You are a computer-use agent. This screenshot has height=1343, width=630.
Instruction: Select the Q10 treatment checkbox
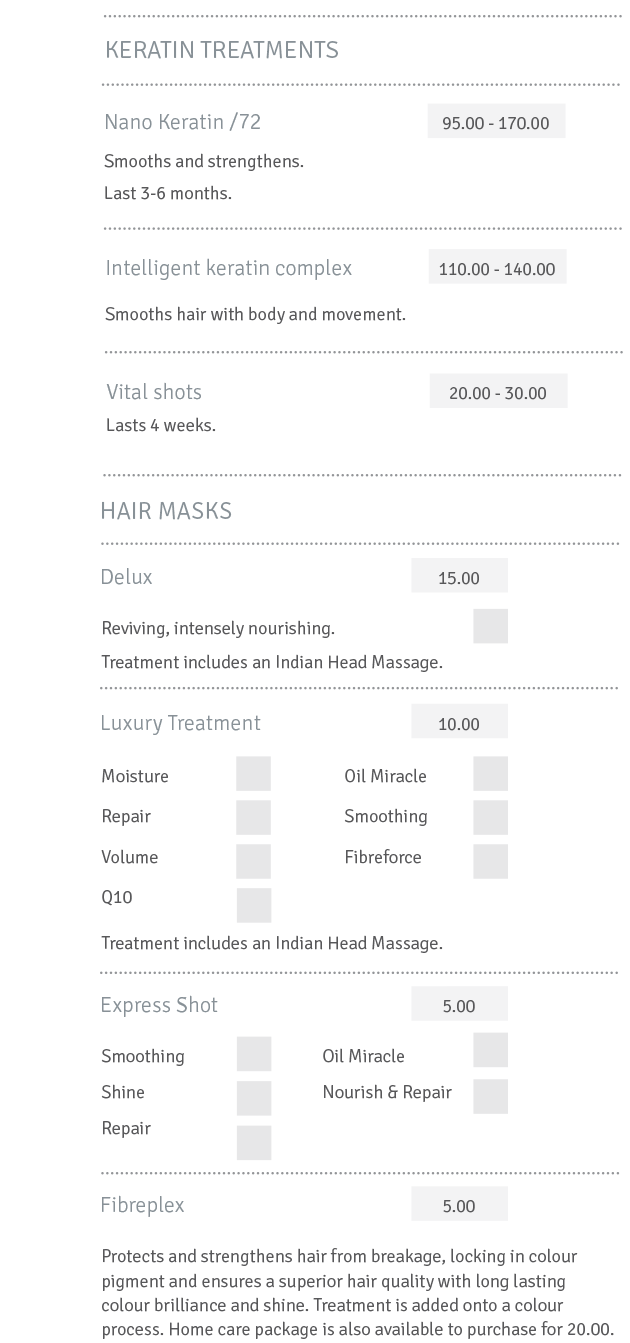point(254,905)
